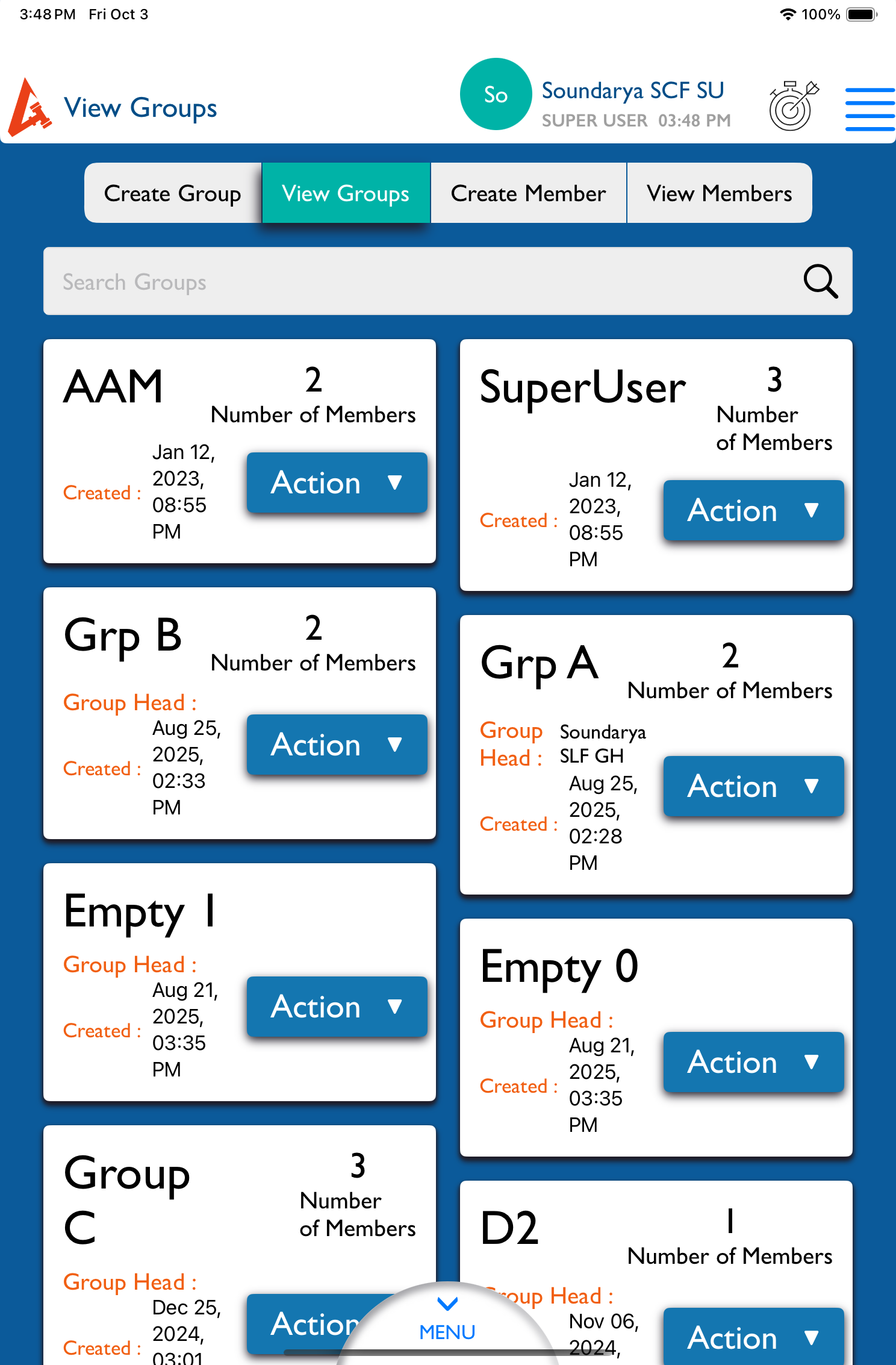Screen dimensions: 896x1365
Task: Select the View Groups tab
Action: click(x=346, y=193)
